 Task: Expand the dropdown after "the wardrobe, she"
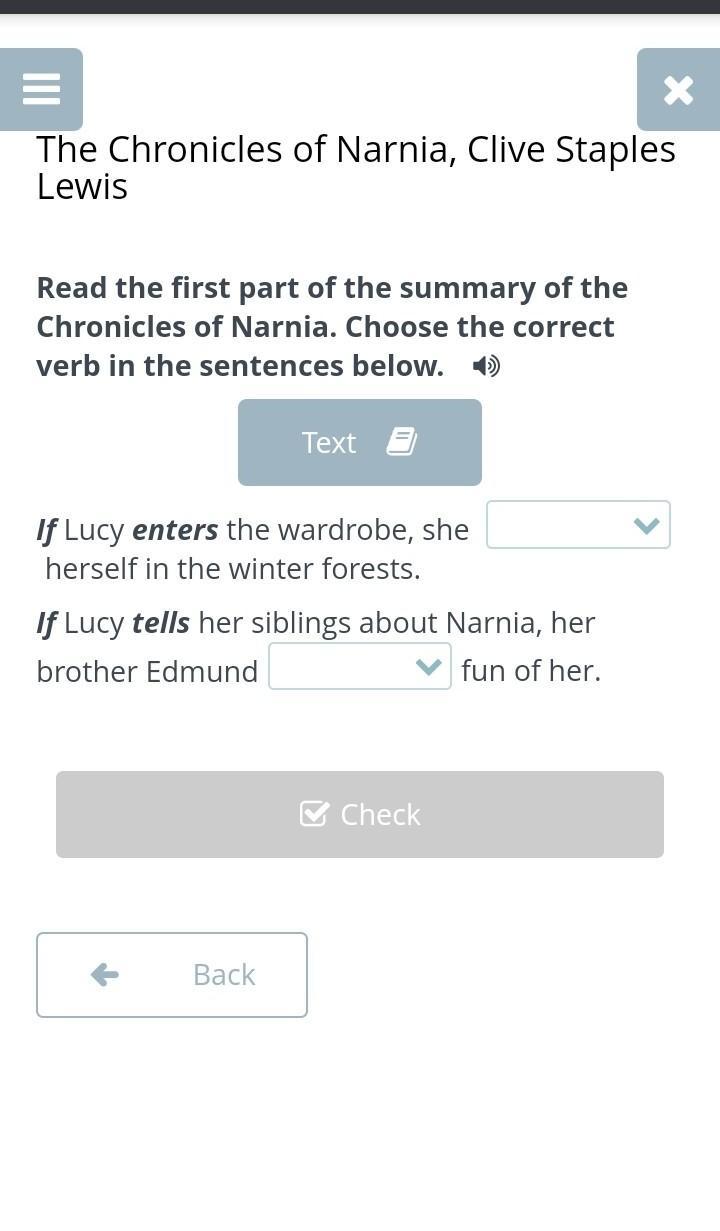click(x=578, y=525)
